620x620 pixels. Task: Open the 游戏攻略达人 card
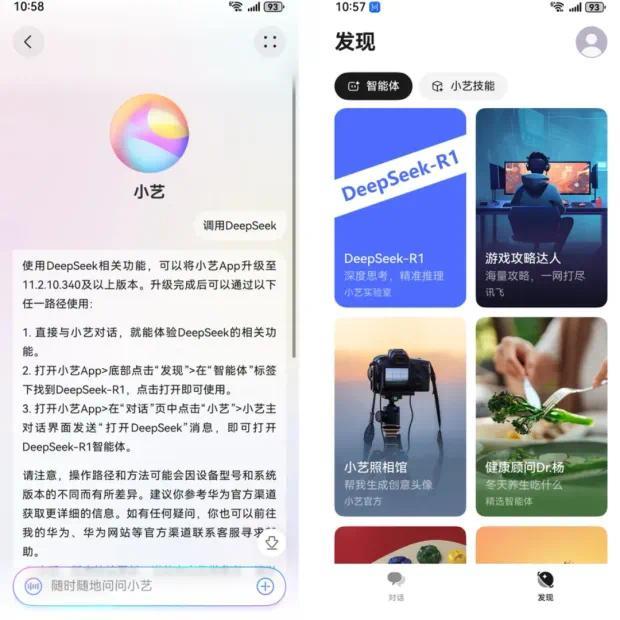[541, 207]
